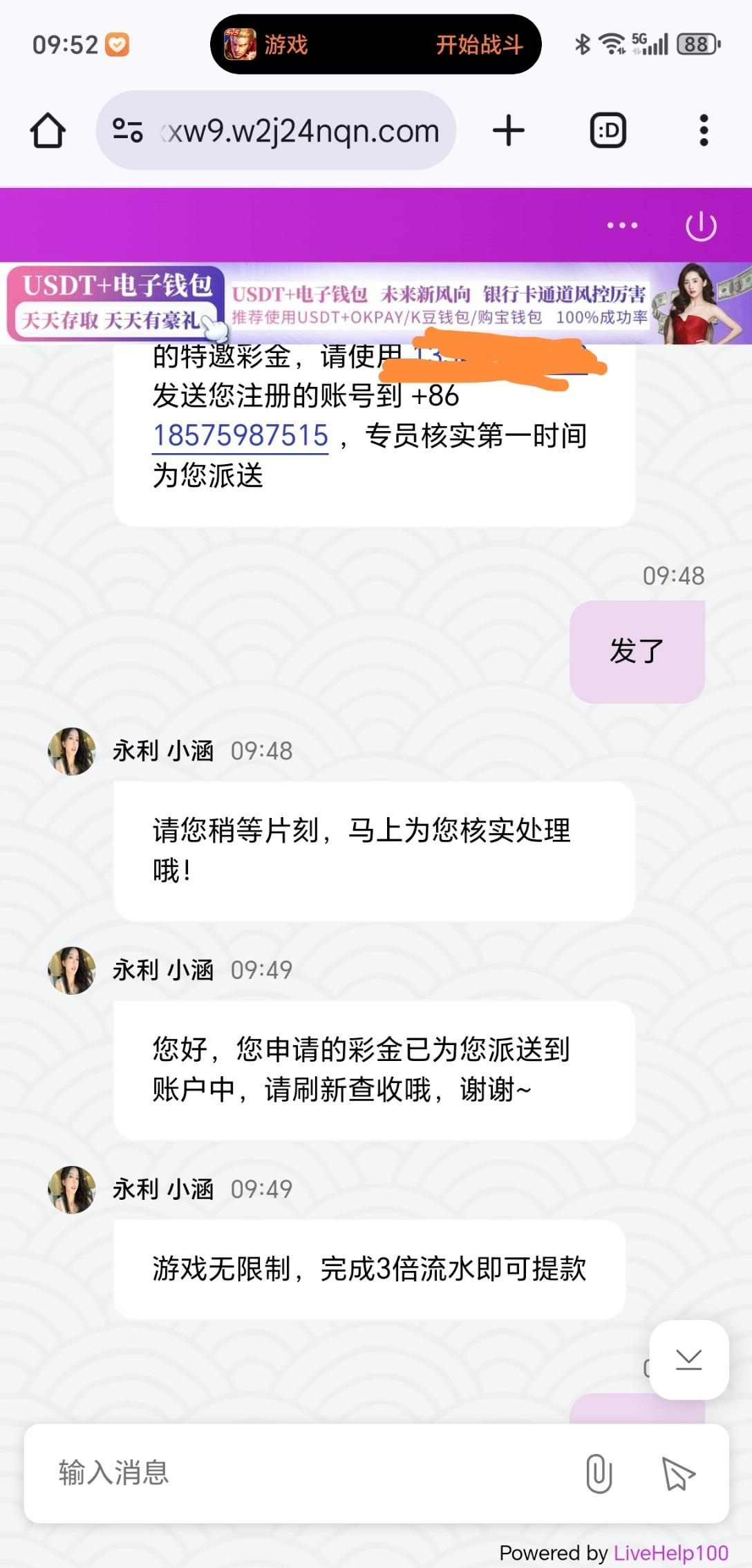Jump to the latest message
Viewport: 752px width, 1568px height.
tap(689, 1360)
